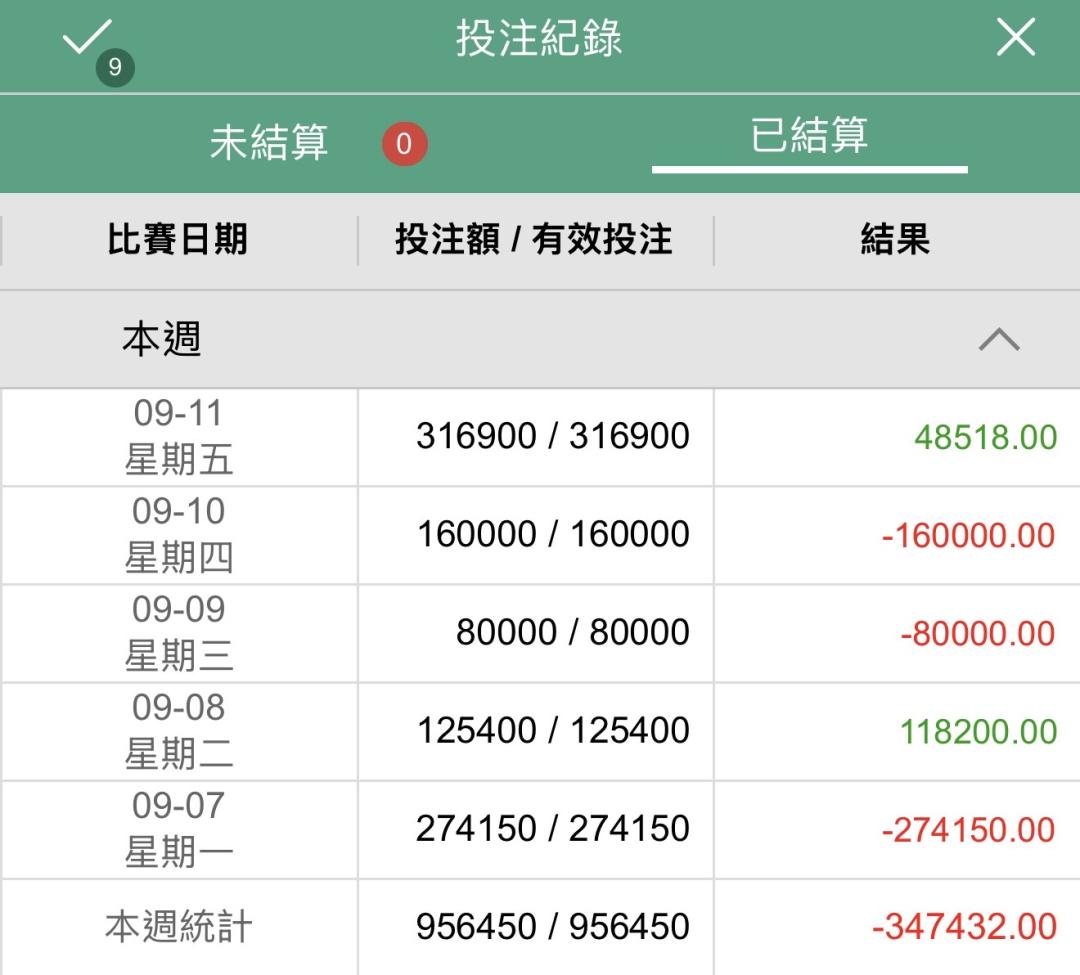Viewport: 1080px width, 975px height.
Task: Collapse the 本週 section
Action: [999, 339]
